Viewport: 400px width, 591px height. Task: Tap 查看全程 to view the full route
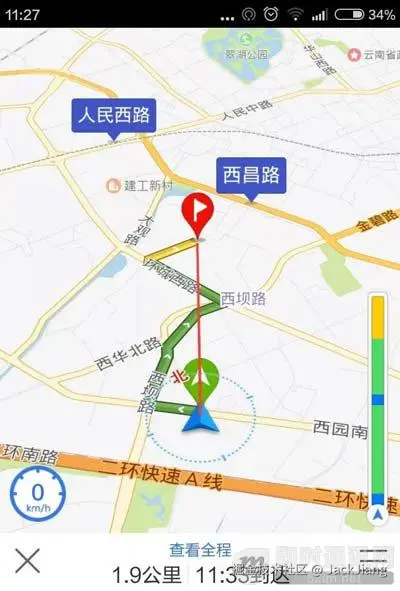pos(200,550)
